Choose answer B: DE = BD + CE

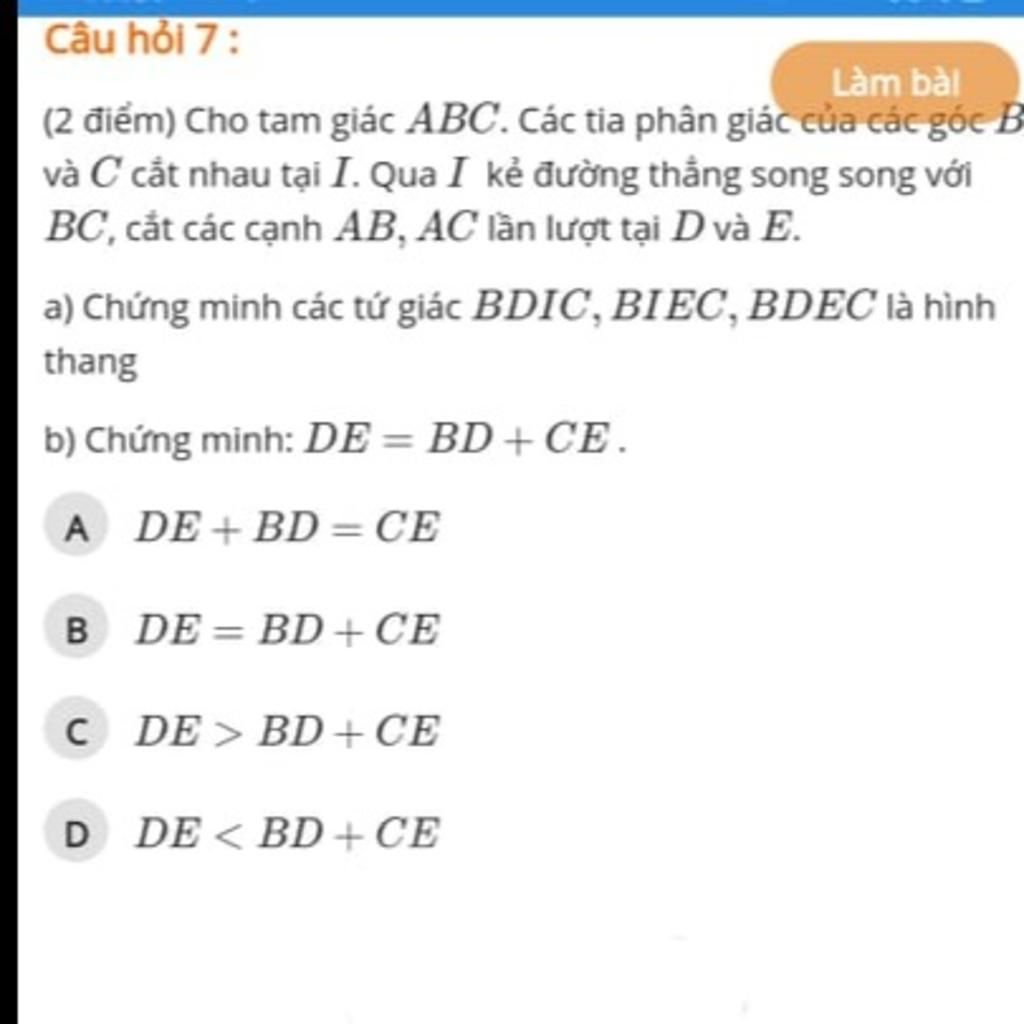(76, 631)
